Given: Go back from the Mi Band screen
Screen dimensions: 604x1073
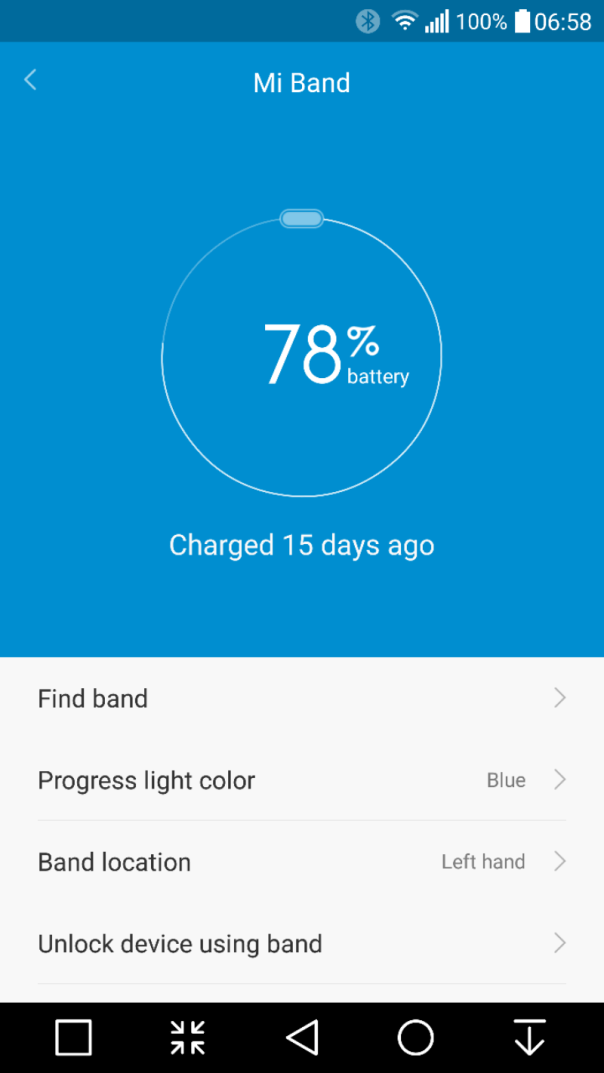Looking at the screenshot, I should click(30, 80).
